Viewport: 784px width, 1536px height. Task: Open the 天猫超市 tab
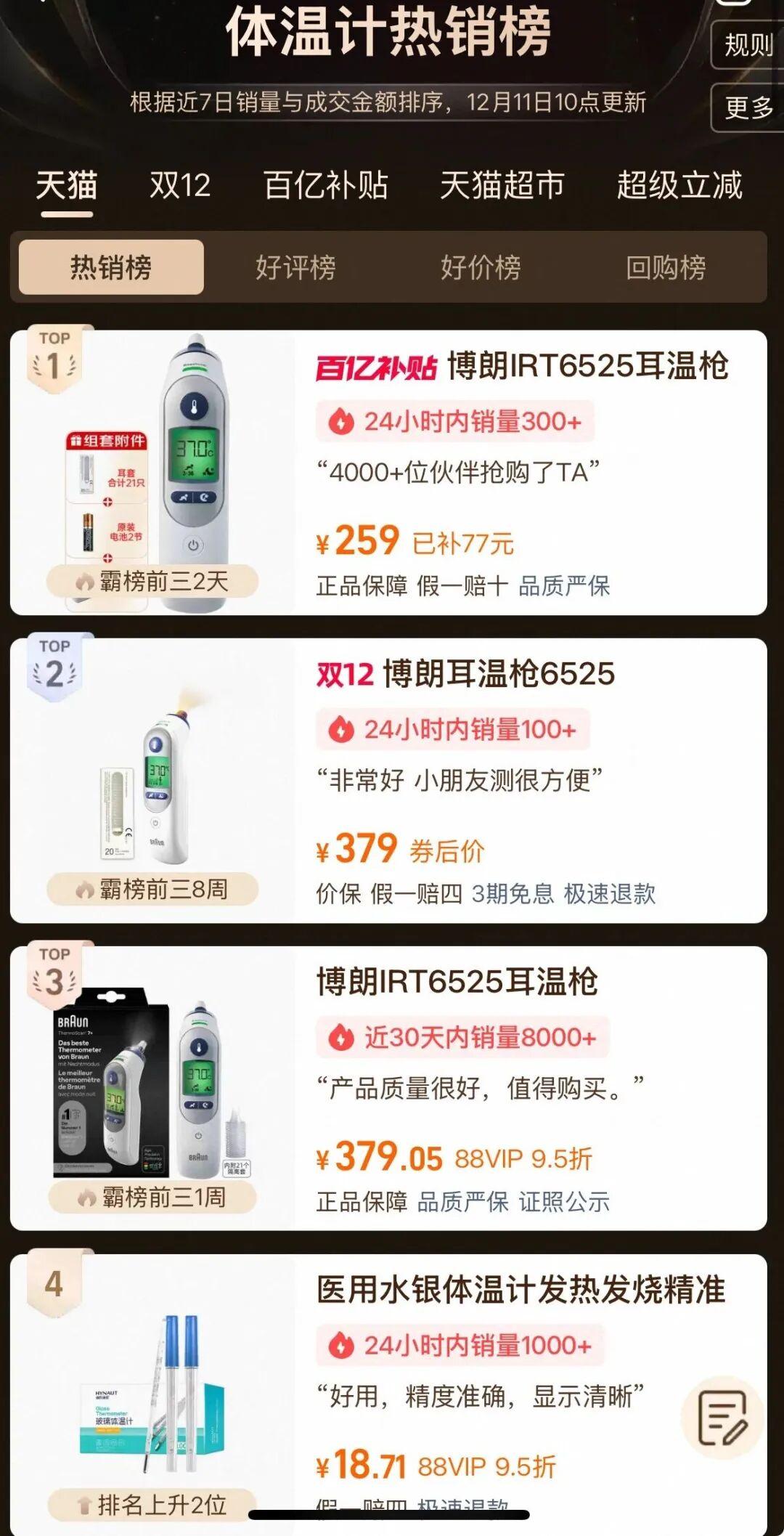[x=502, y=185]
